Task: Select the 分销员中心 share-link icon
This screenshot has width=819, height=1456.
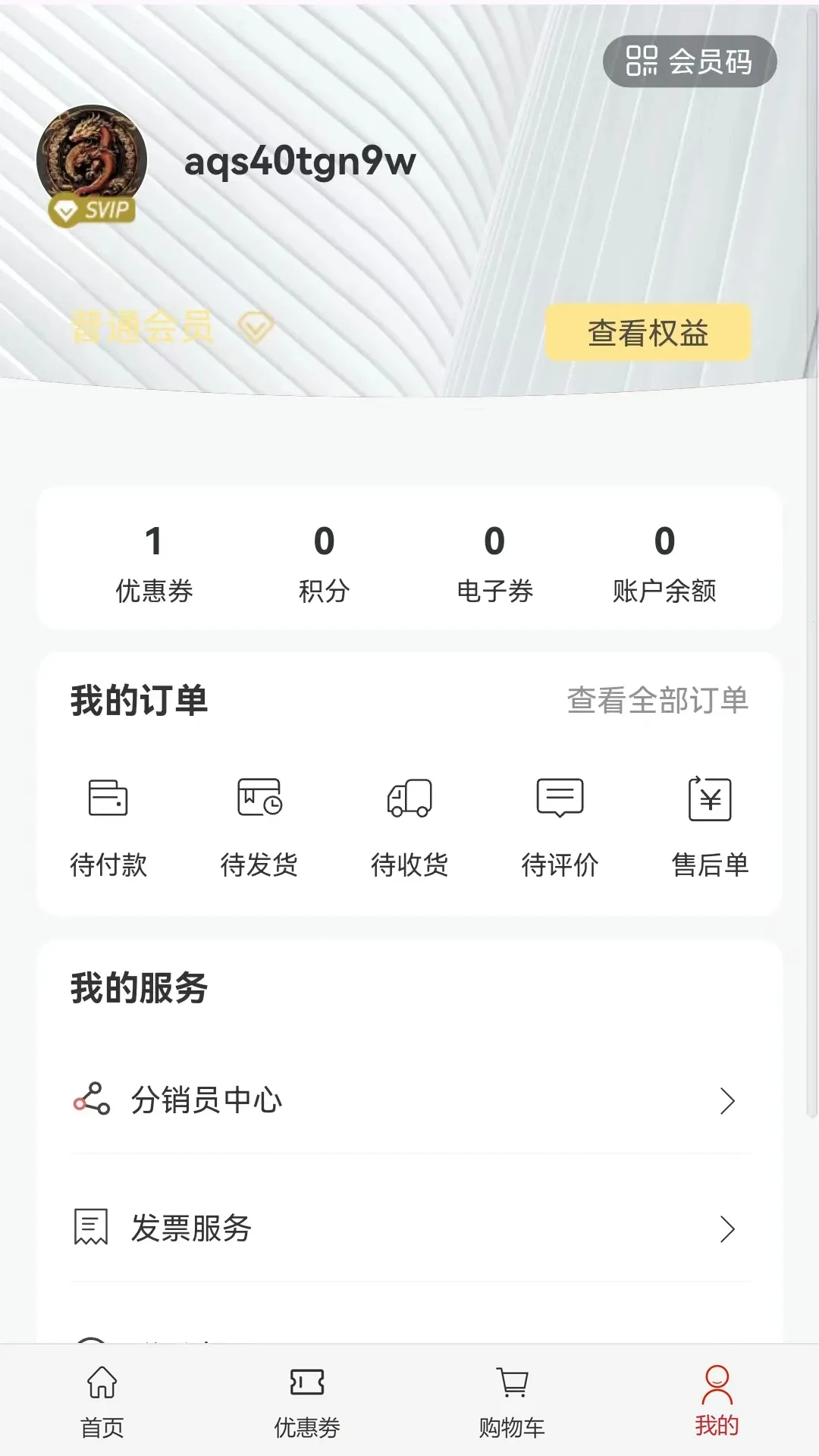Action: tap(91, 1099)
